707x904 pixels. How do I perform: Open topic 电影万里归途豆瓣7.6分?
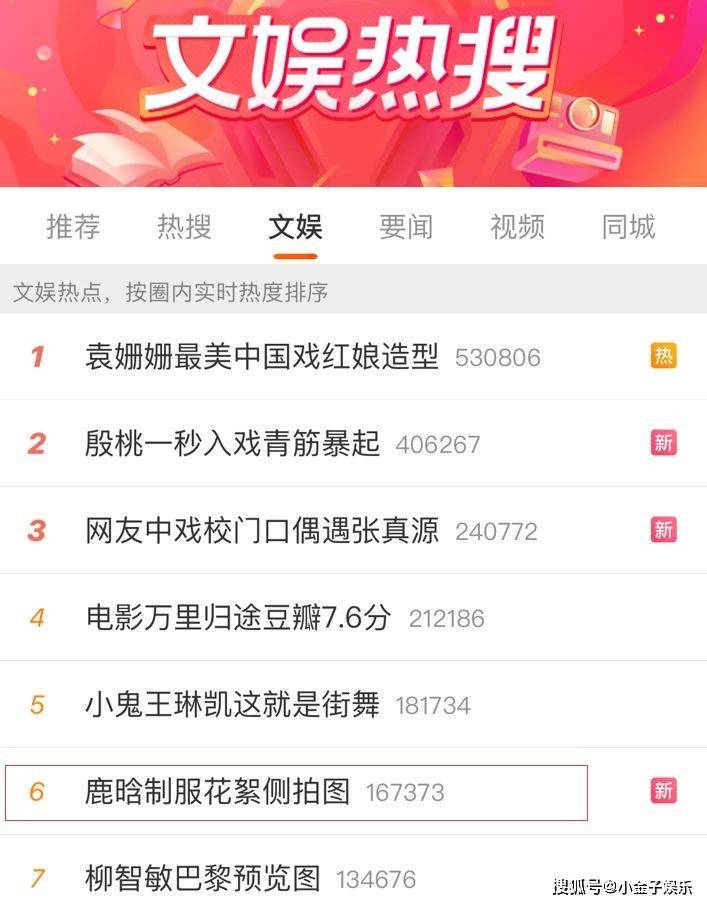coord(238,617)
